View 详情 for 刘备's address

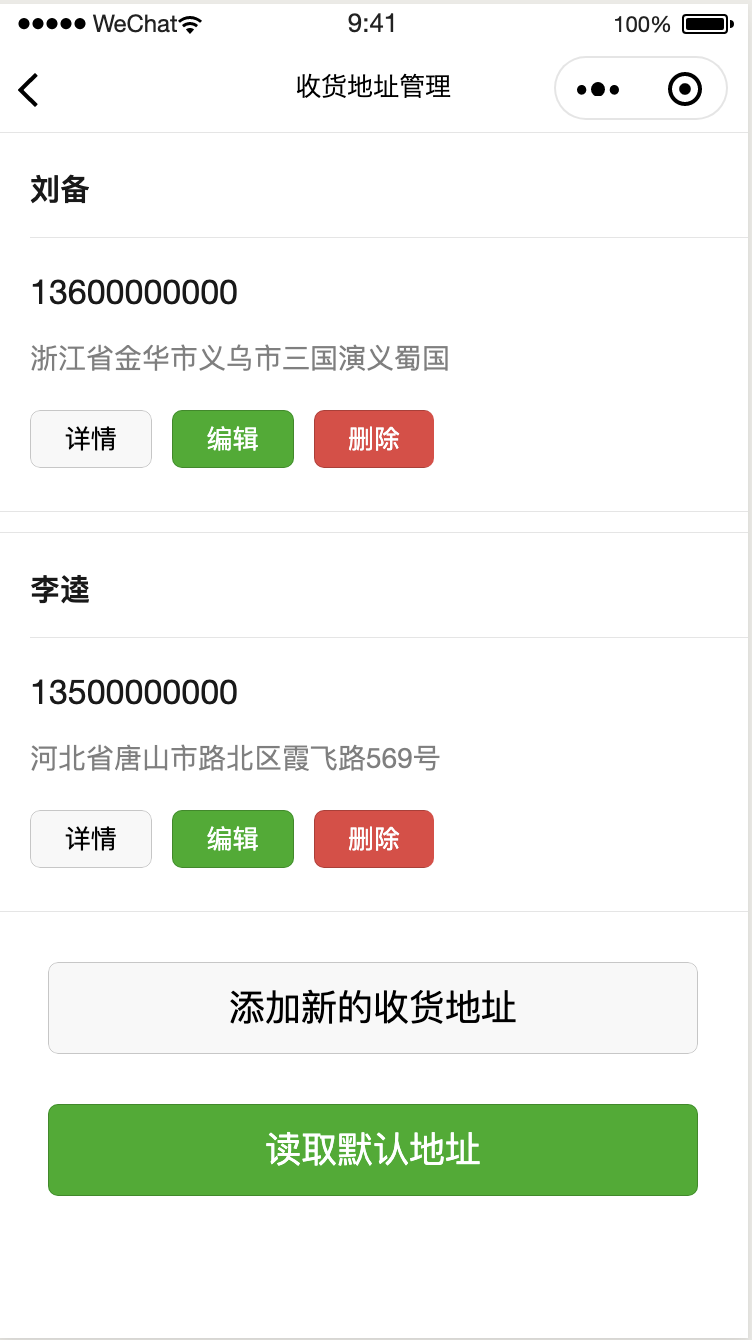[x=91, y=439]
